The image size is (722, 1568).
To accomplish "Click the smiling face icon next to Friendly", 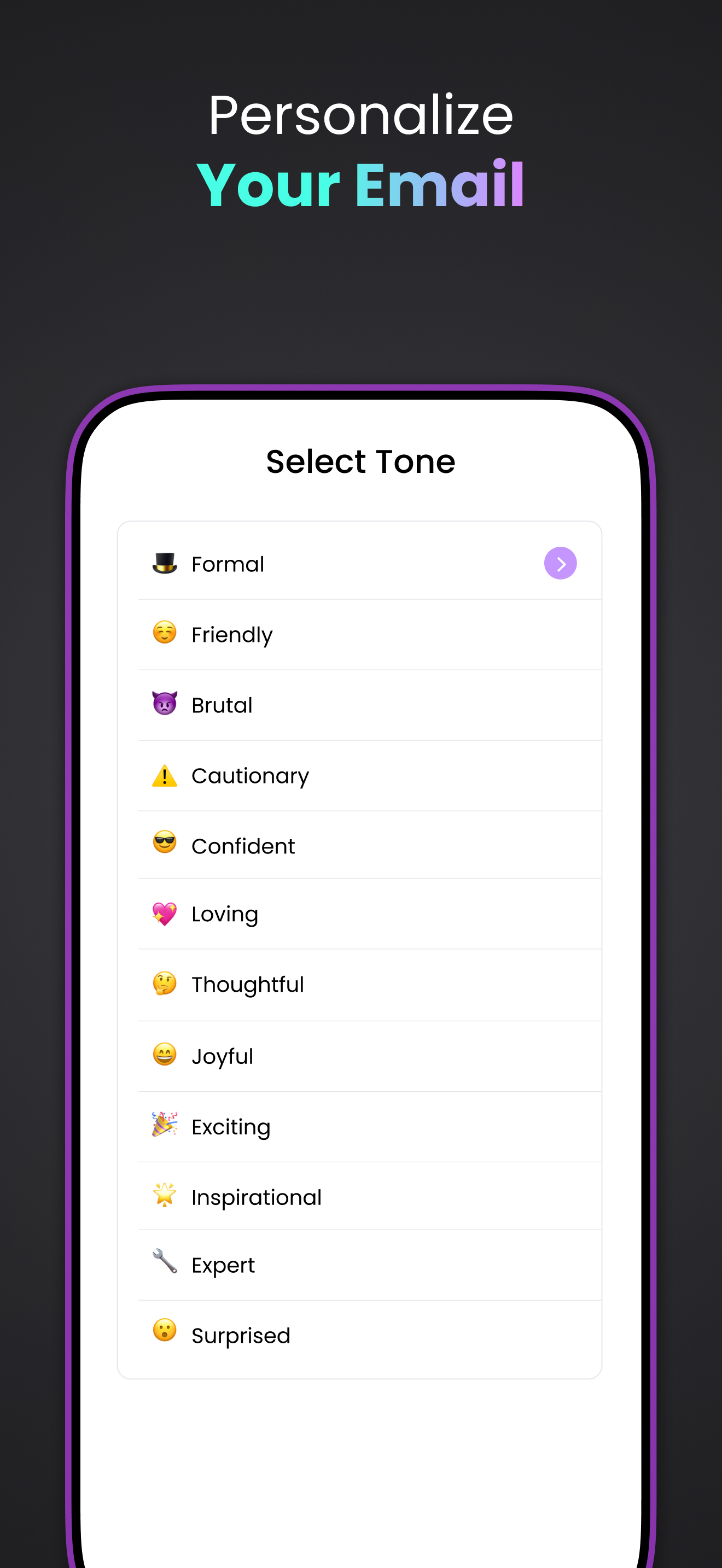I will [165, 634].
